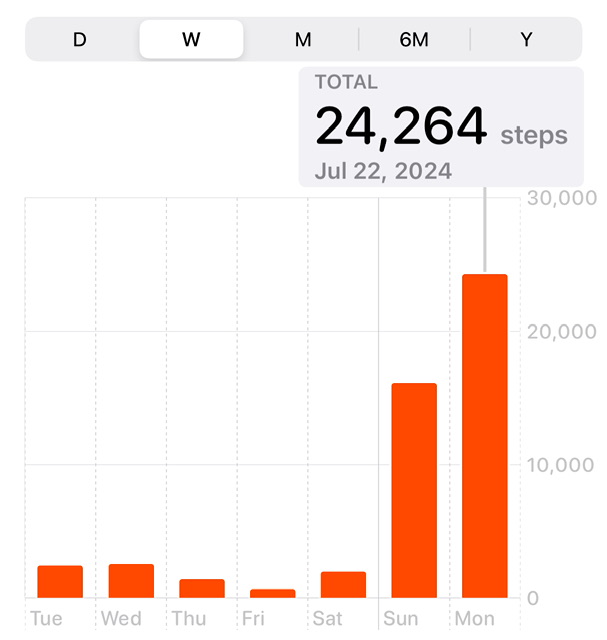Screen dimensions: 607x640
Task: Switch to the M month view
Action: (x=303, y=40)
